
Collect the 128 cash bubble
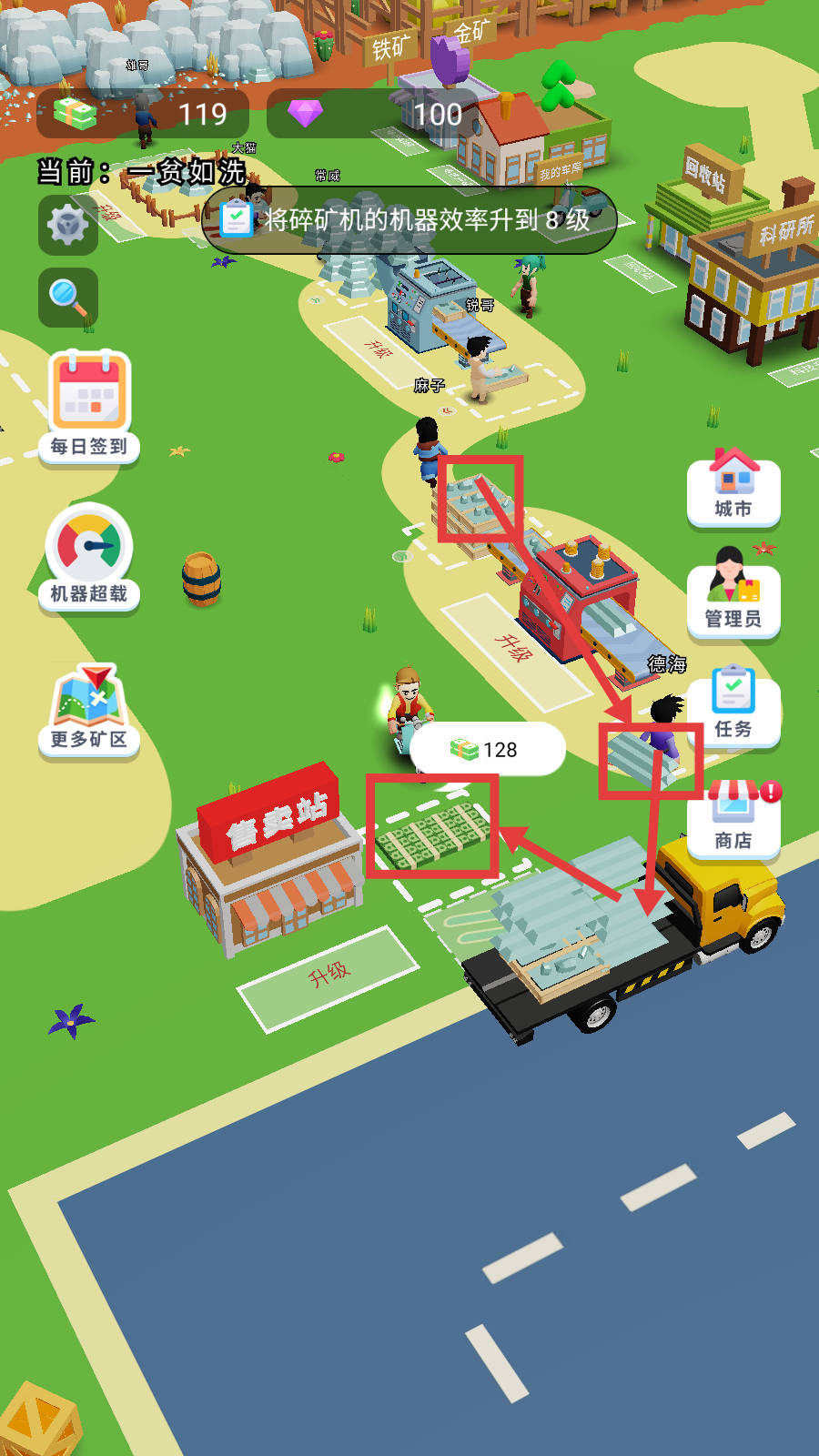point(487,749)
